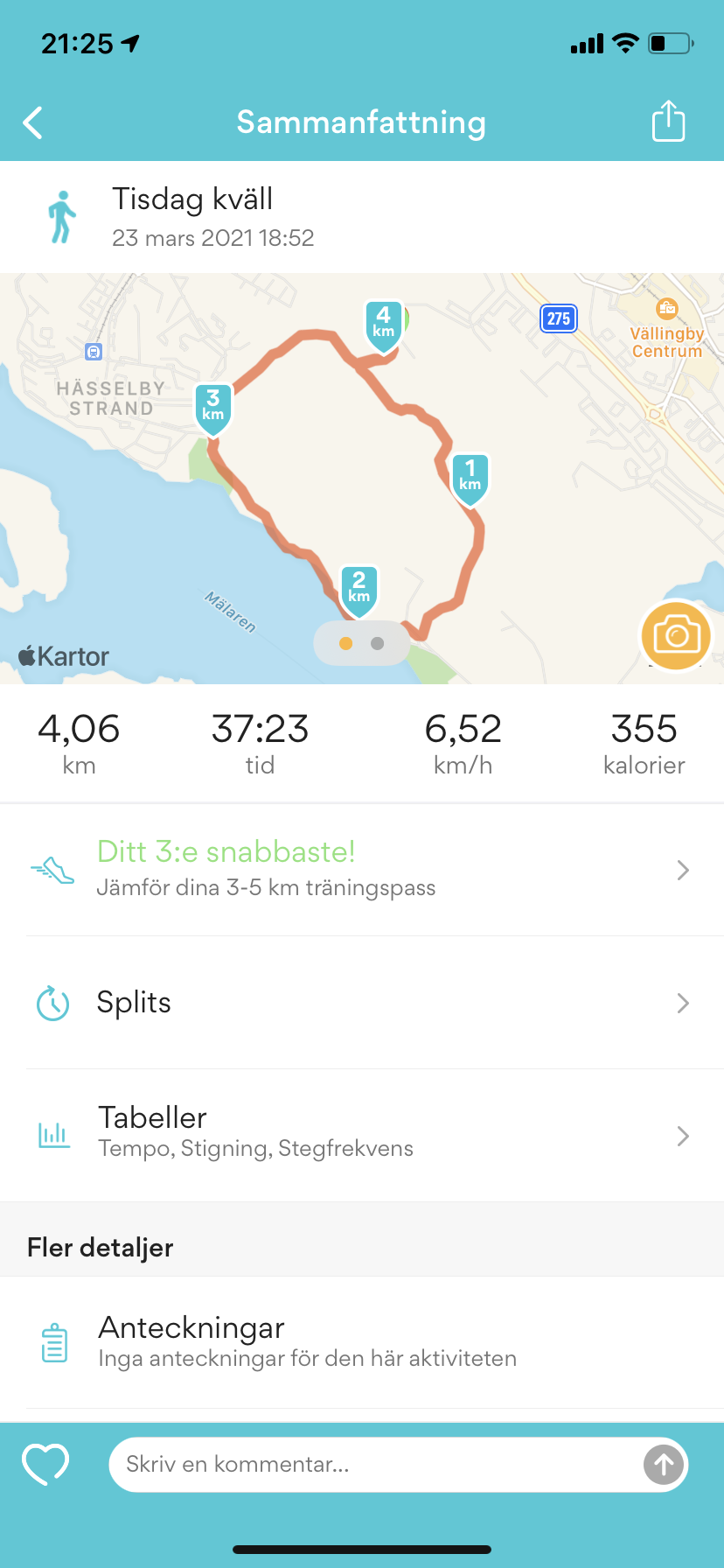Open the camera button on the map

click(676, 635)
